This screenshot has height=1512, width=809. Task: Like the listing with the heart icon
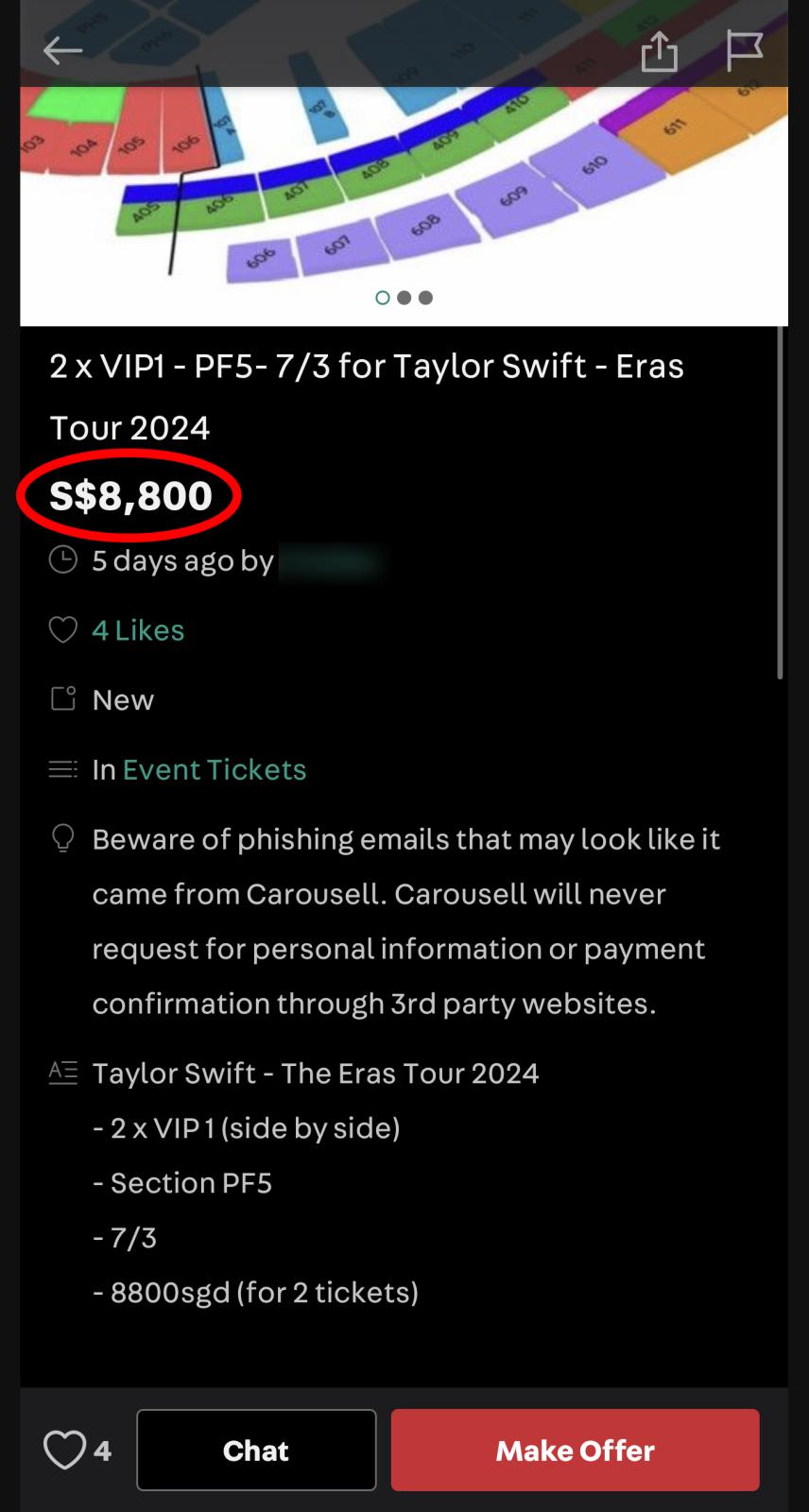pyautogui.click(x=64, y=1450)
